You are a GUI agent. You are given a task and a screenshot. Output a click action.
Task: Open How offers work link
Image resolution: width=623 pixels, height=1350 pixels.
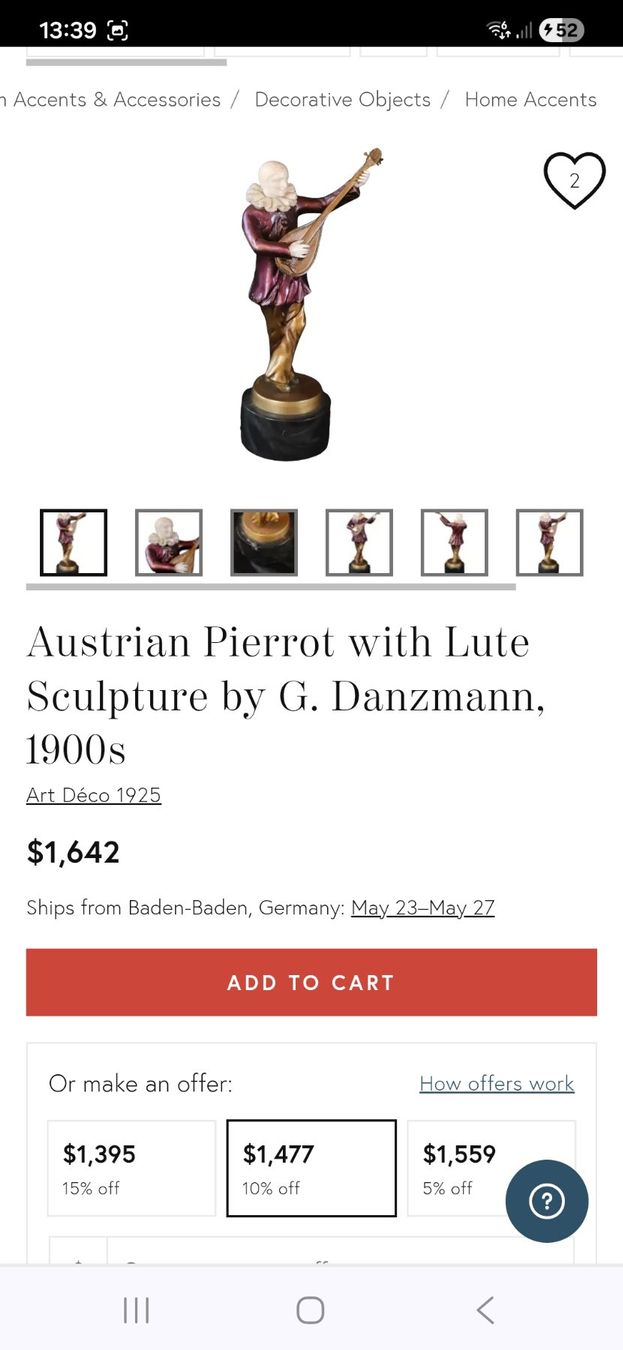coord(497,1084)
